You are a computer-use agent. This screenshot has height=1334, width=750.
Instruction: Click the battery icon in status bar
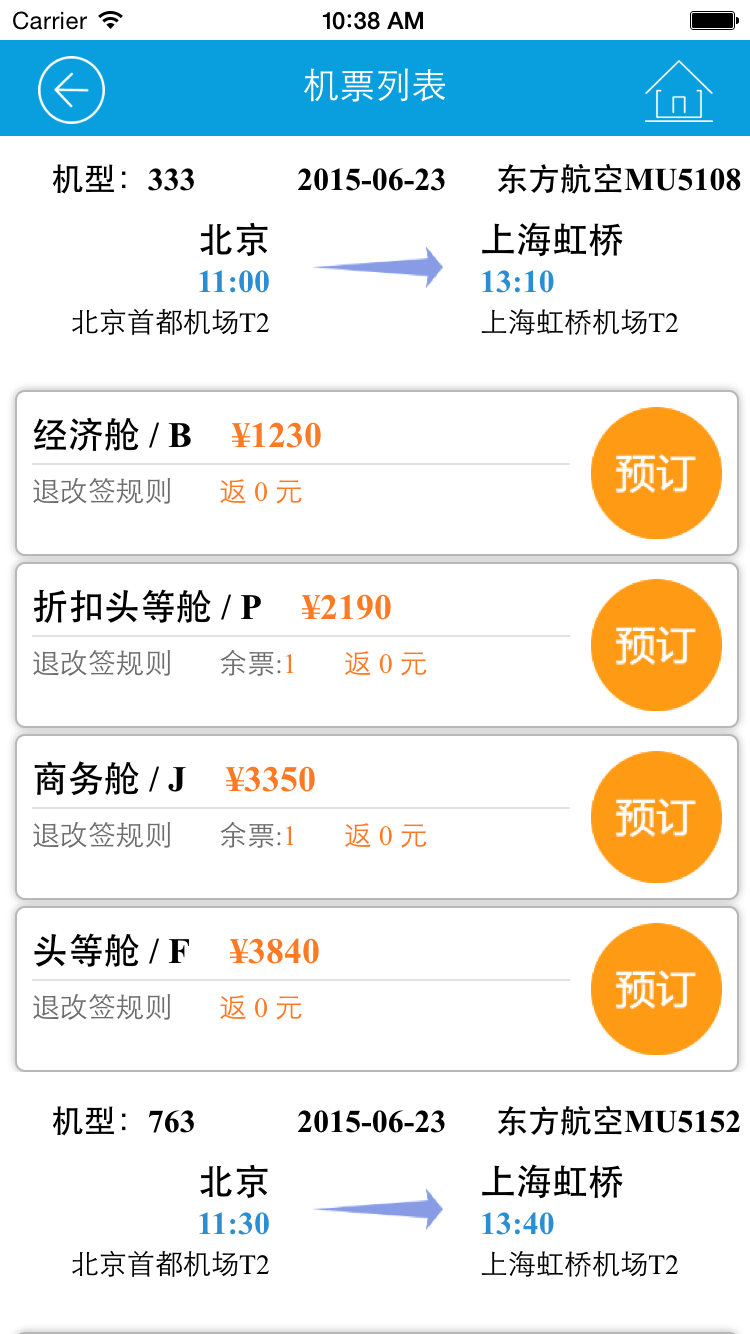click(x=711, y=18)
